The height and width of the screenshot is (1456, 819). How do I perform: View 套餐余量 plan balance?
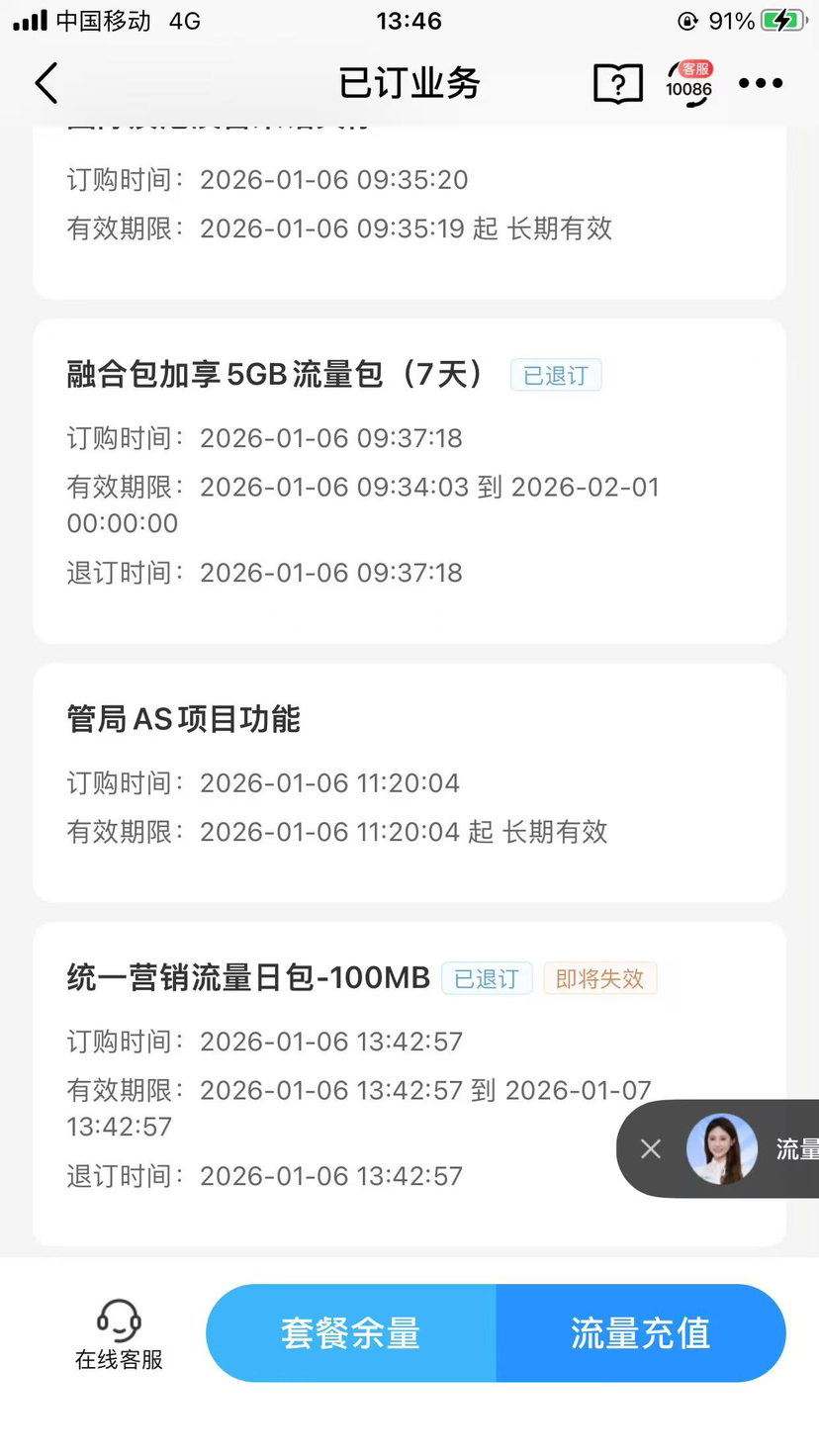[351, 1333]
